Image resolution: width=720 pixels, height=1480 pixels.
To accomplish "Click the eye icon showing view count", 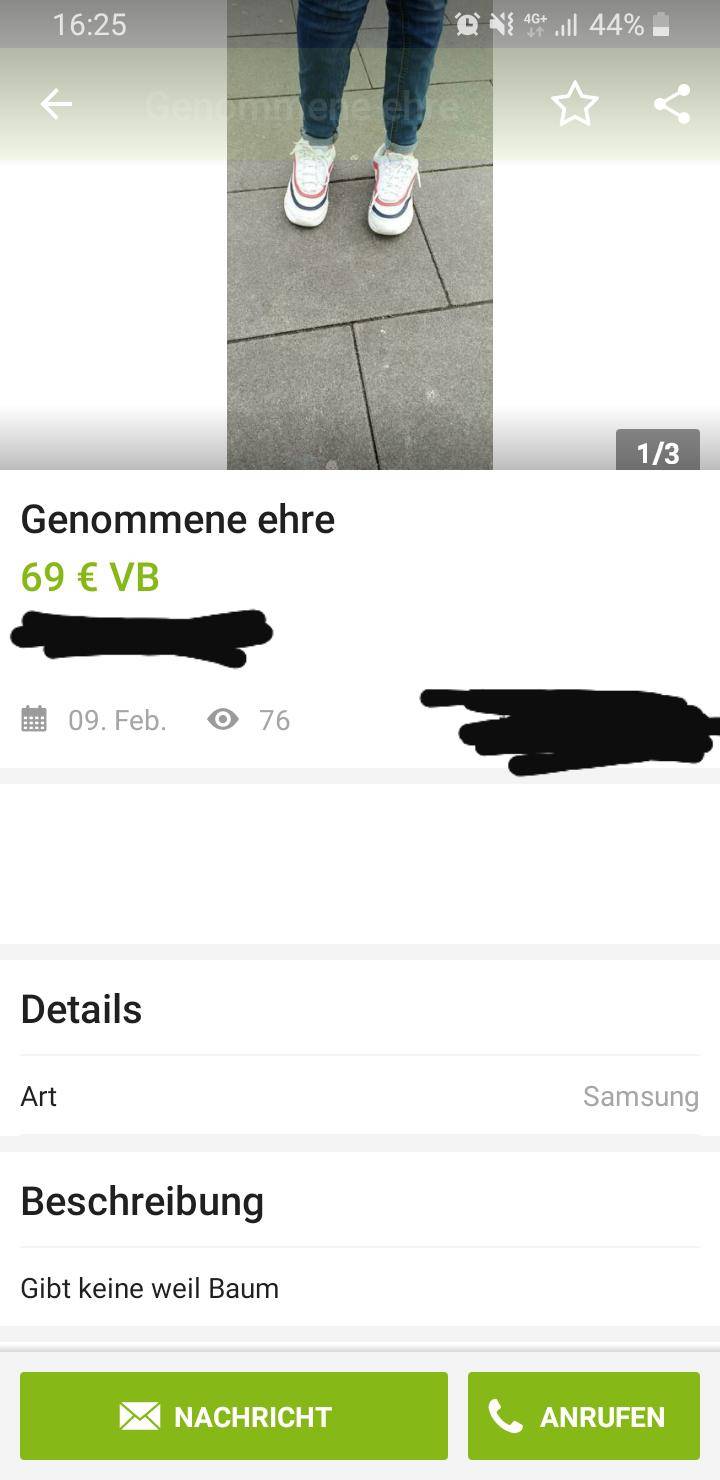I will [x=224, y=719].
